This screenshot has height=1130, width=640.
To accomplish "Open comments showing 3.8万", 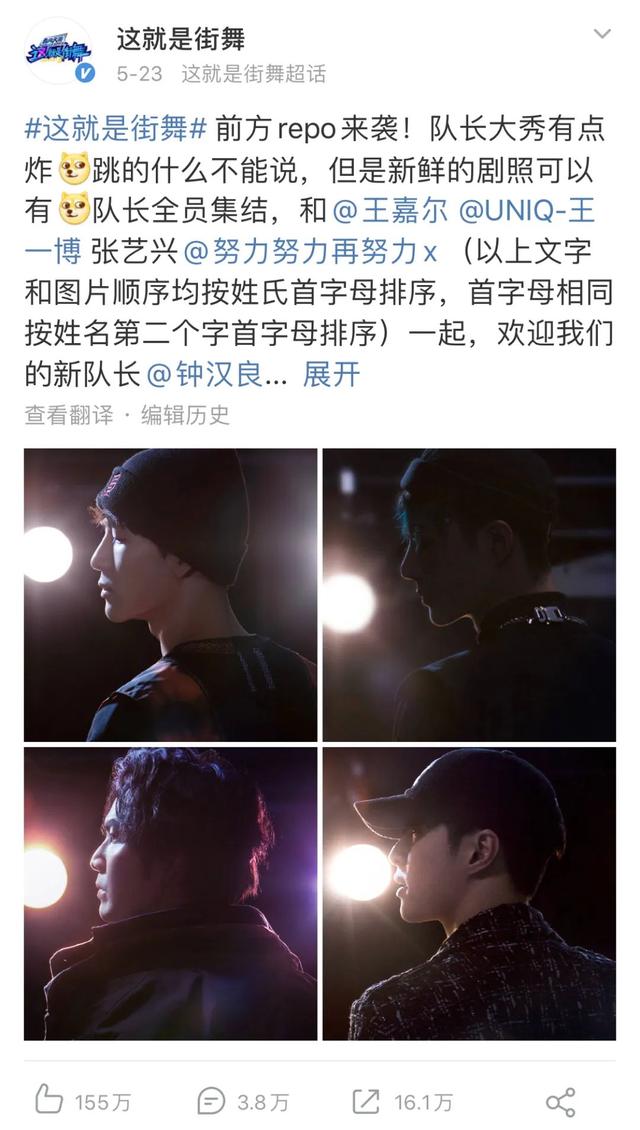I will pos(243,1101).
